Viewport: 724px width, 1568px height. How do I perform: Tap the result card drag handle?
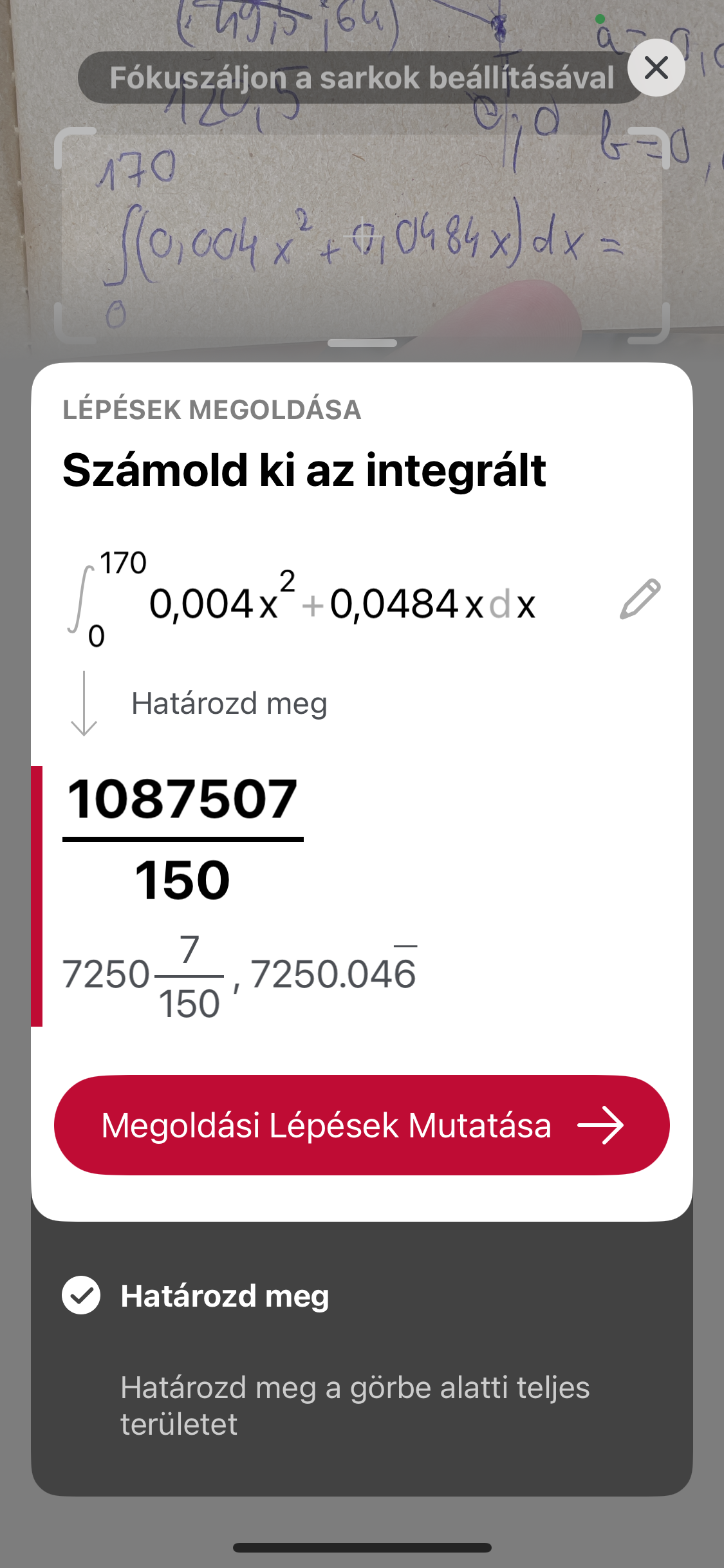(x=362, y=343)
